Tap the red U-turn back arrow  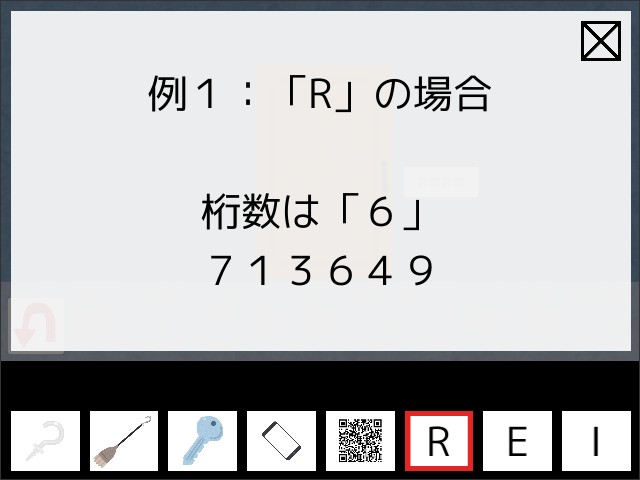point(36,325)
